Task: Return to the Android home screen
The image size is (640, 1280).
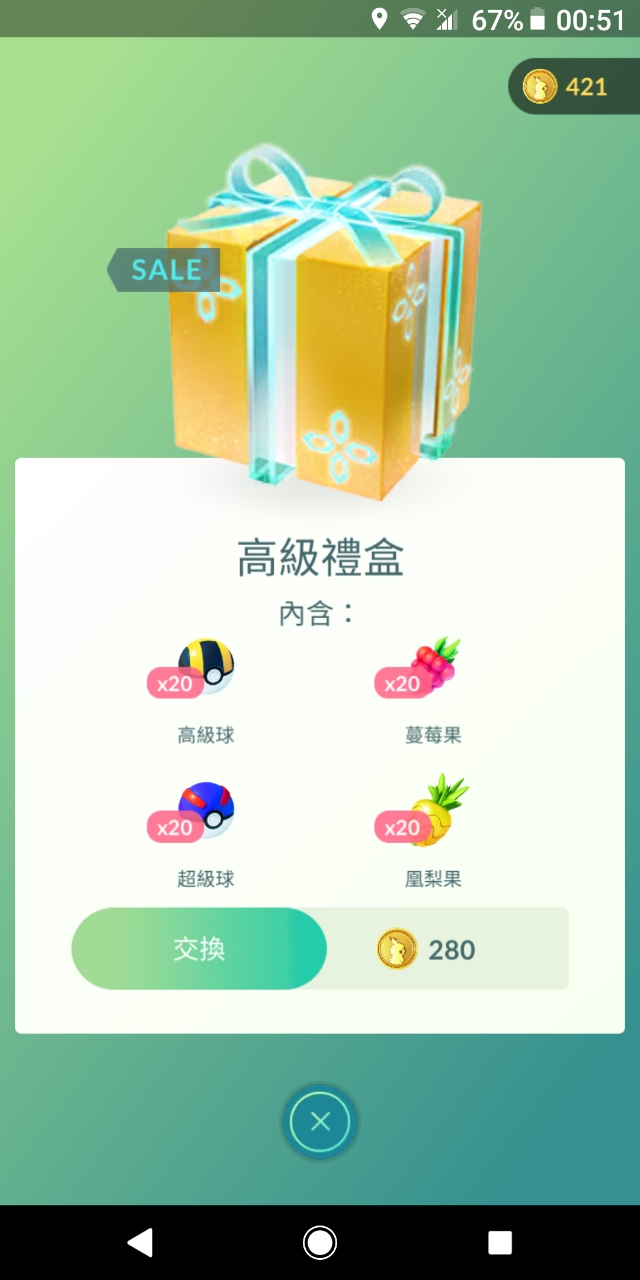Action: tap(320, 1242)
